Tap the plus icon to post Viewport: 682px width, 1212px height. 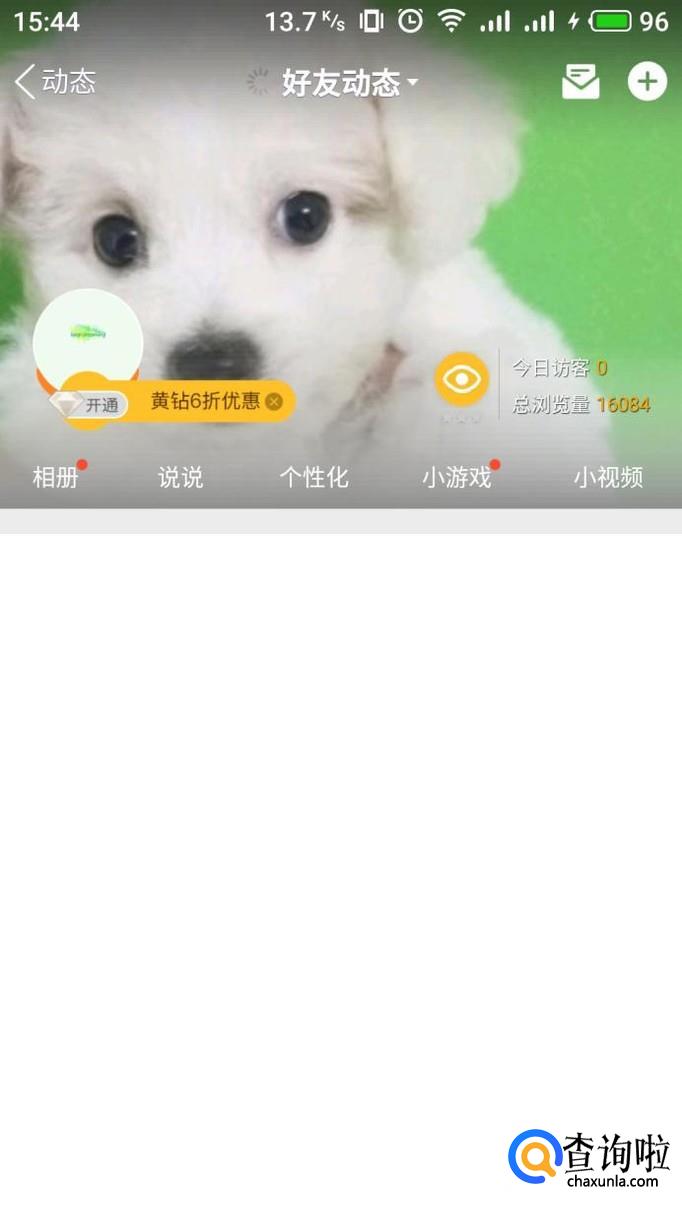(x=646, y=82)
